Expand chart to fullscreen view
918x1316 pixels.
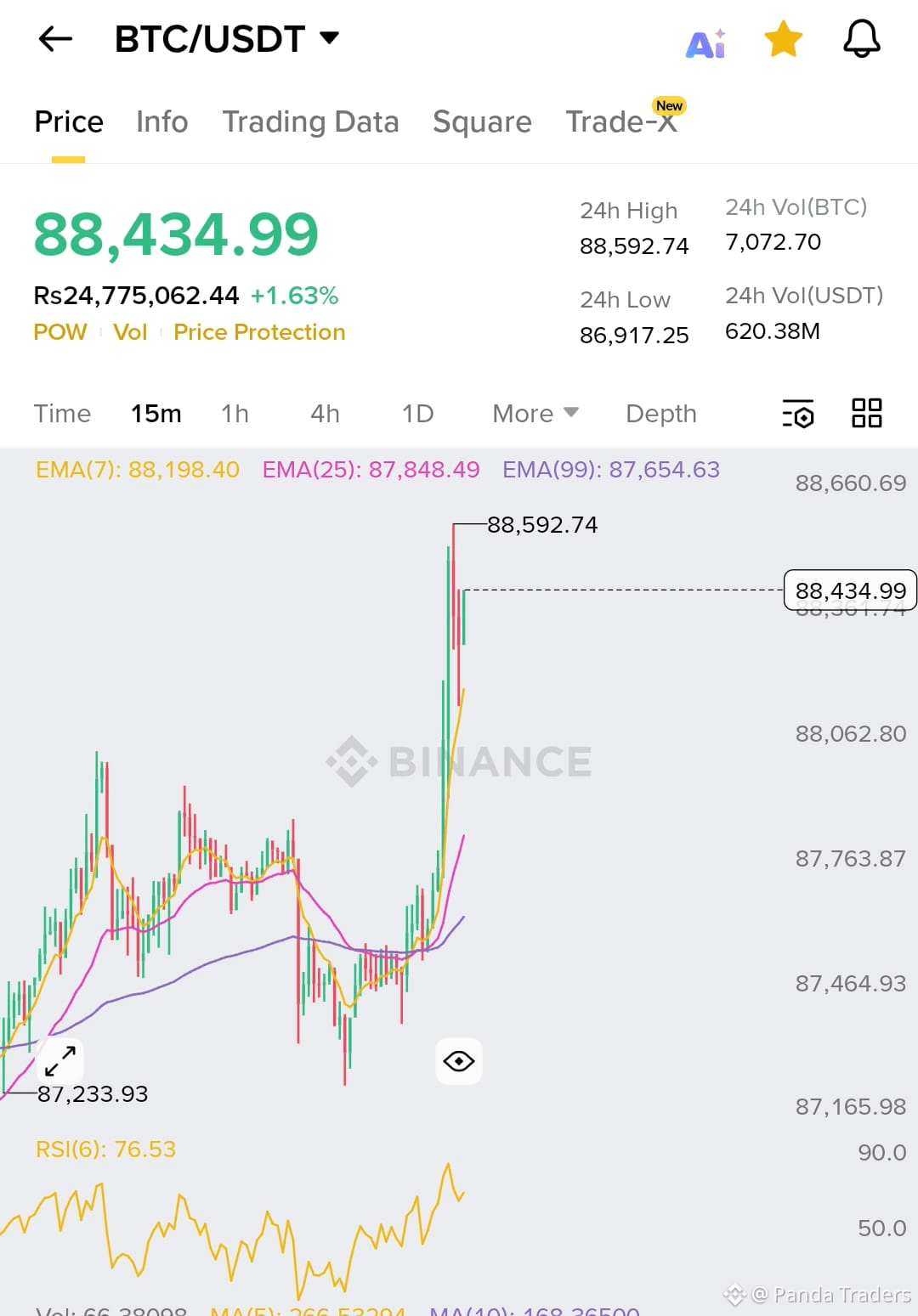coord(59,1060)
